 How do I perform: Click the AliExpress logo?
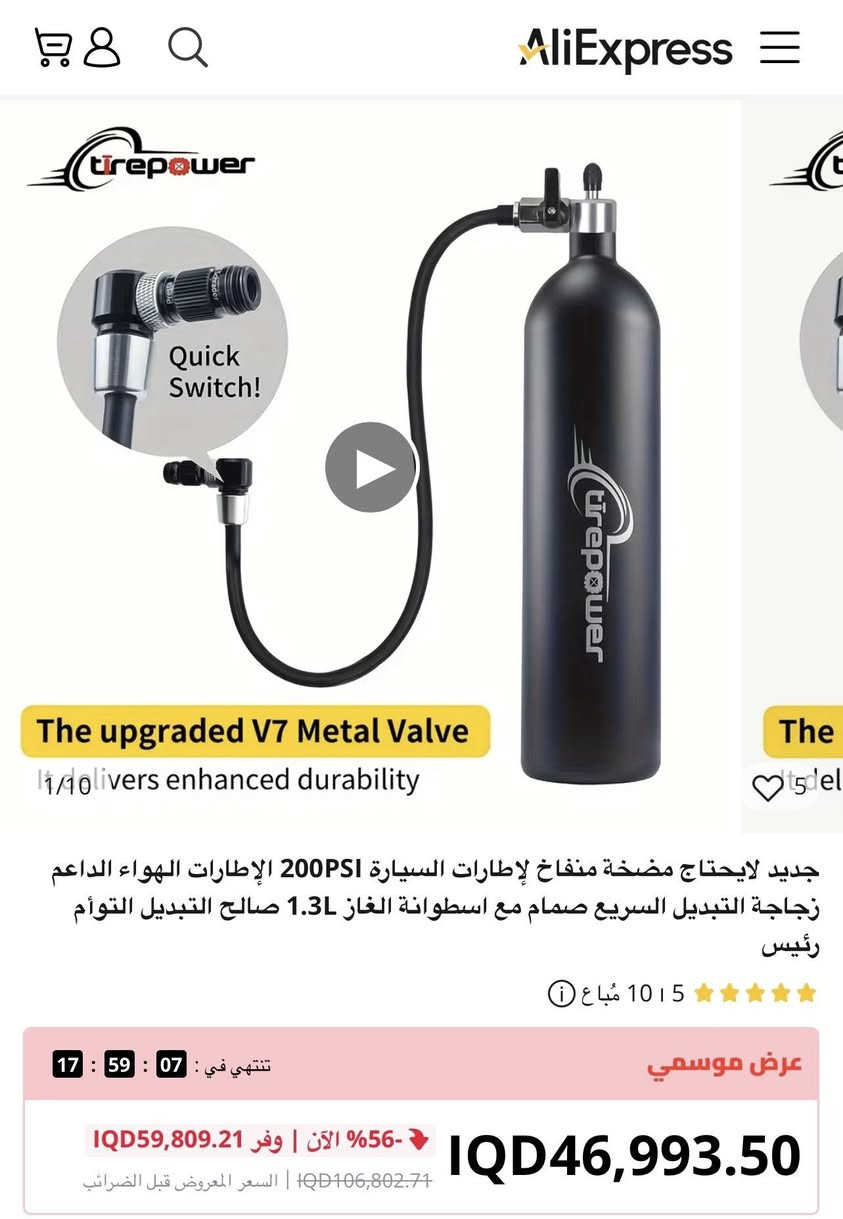coord(625,47)
